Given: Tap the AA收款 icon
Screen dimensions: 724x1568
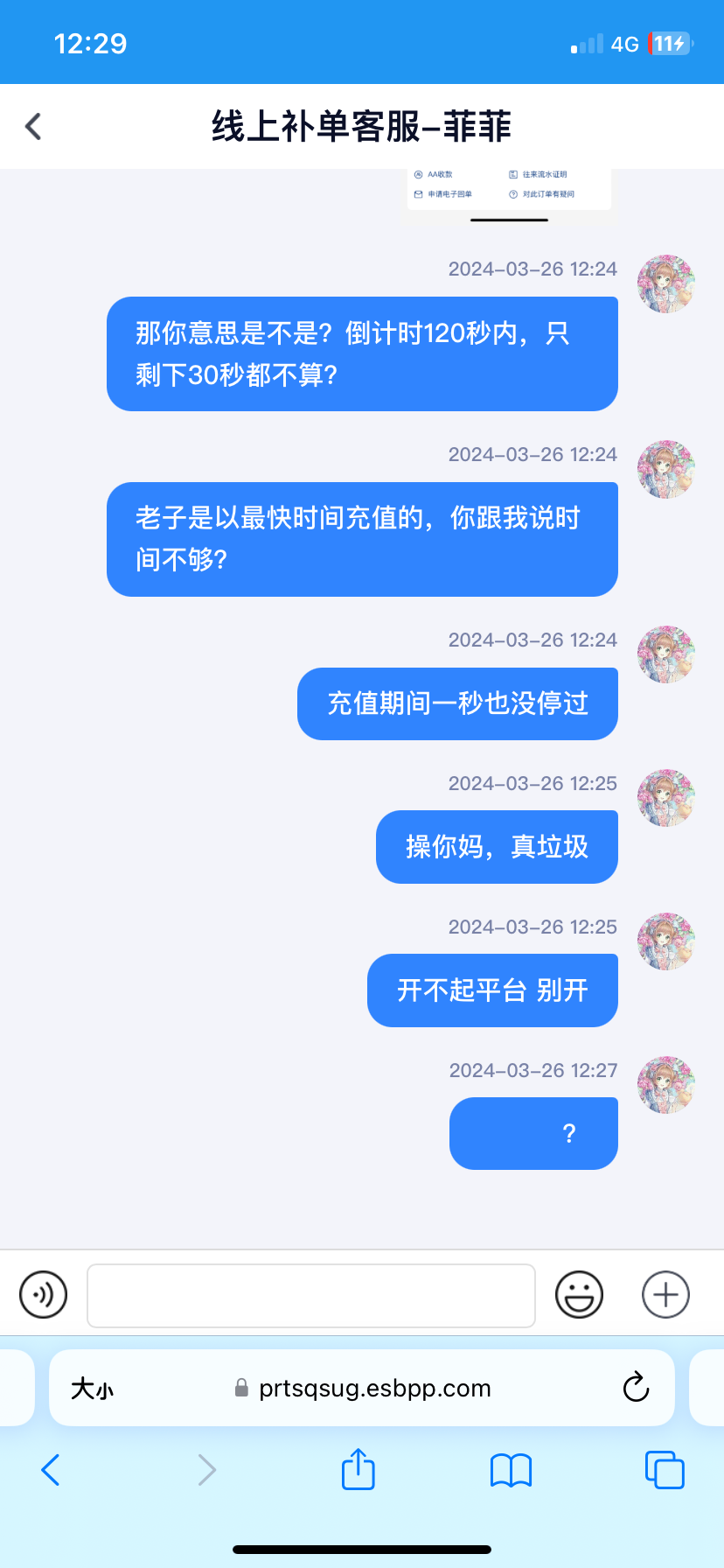Looking at the screenshot, I should click(418, 173).
